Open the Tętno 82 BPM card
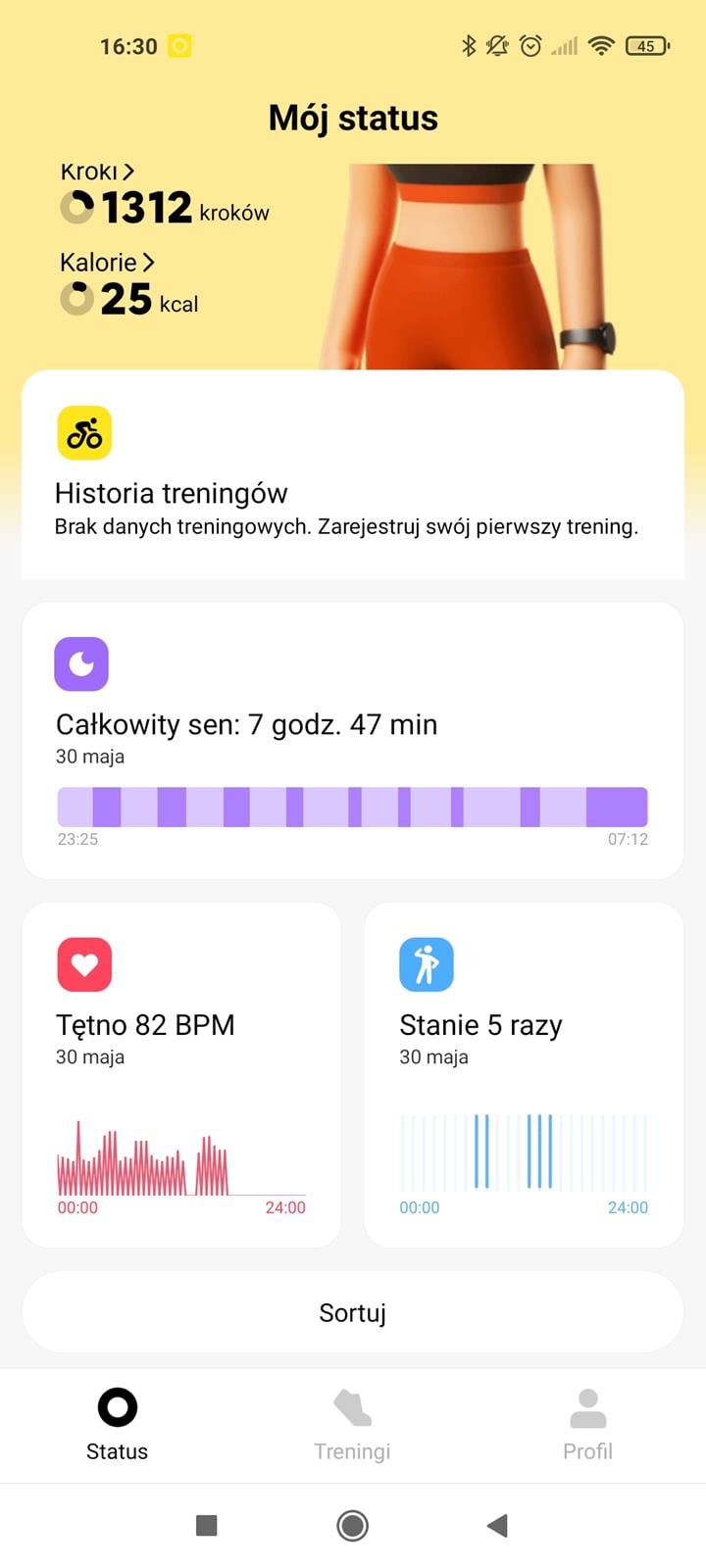 coord(181,1073)
